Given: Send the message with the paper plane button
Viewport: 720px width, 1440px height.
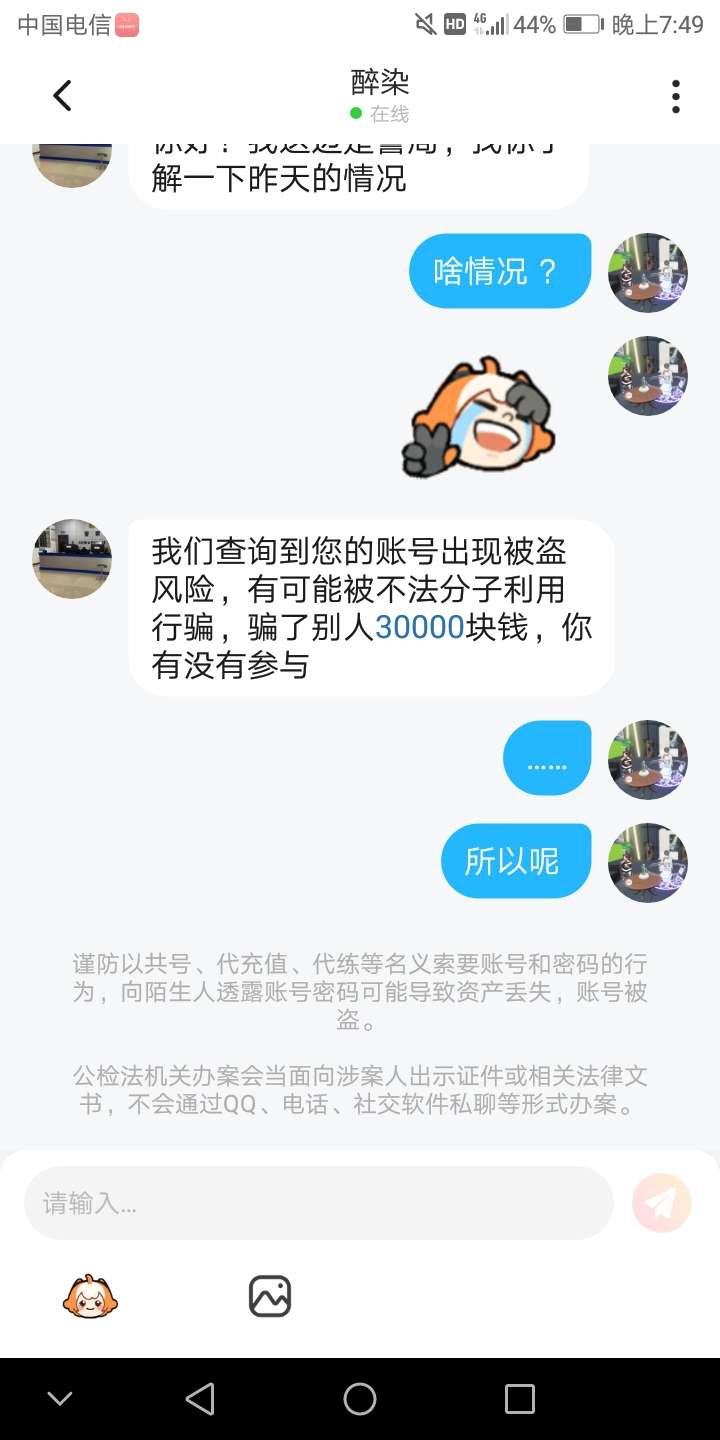Looking at the screenshot, I should coord(662,1203).
